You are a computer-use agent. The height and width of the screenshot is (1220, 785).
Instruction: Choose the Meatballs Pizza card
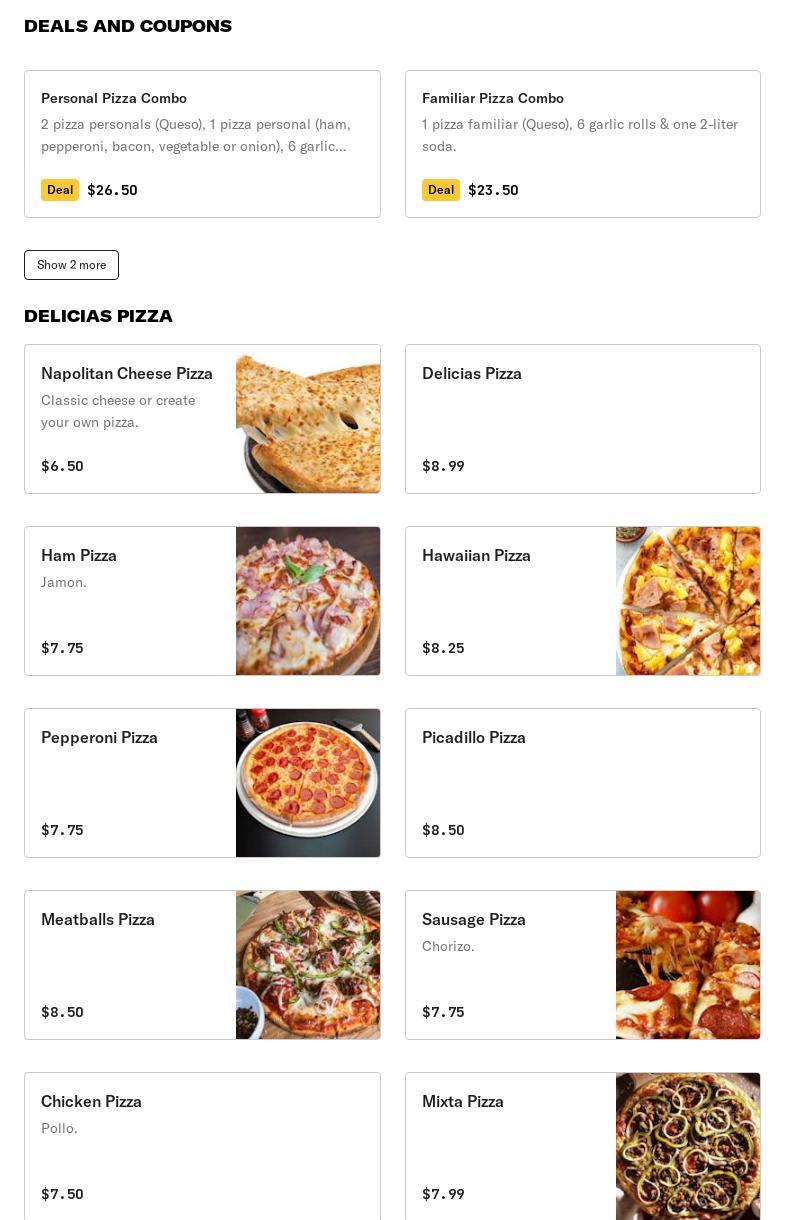[x=202, y=965]
